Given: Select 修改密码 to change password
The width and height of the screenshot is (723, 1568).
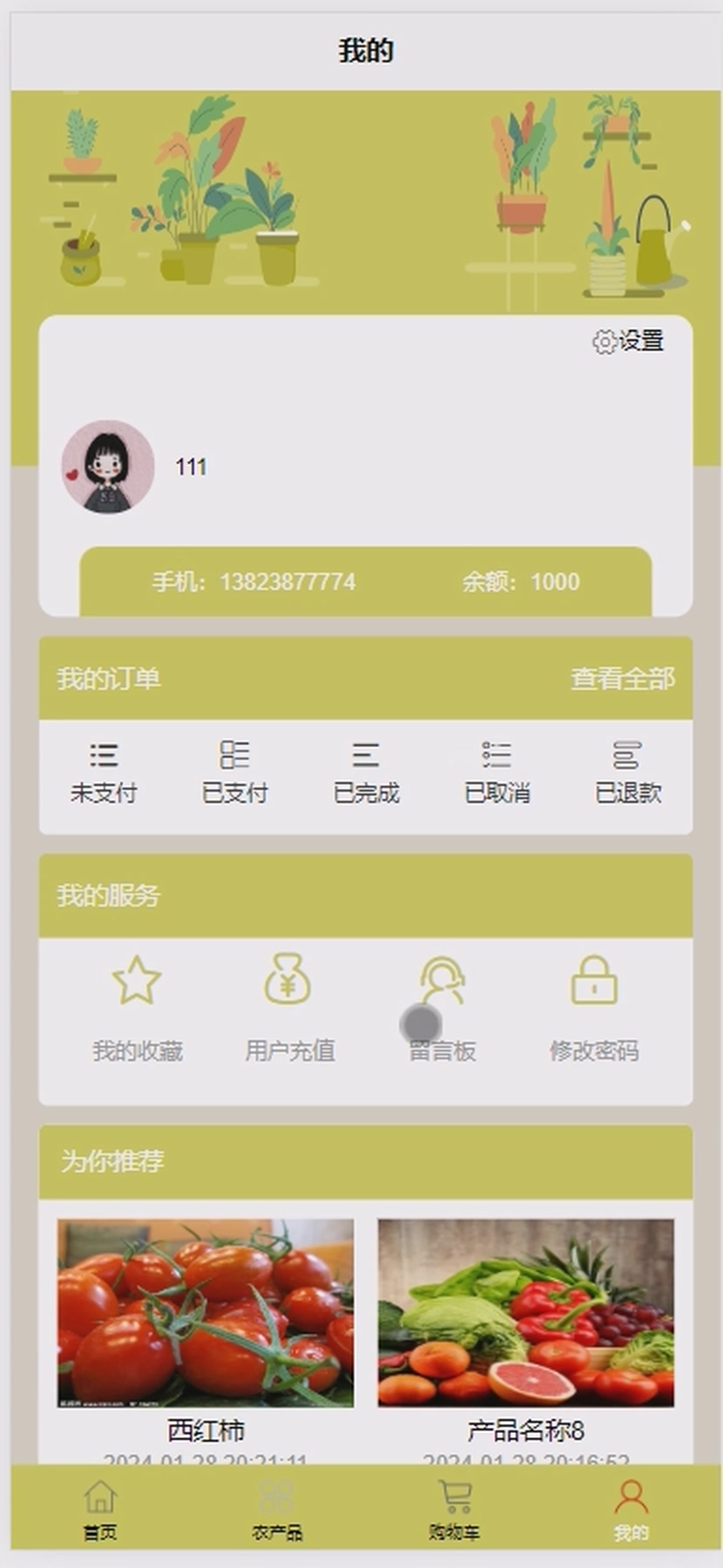Looking at the screenshot, I should (594, 1009).
